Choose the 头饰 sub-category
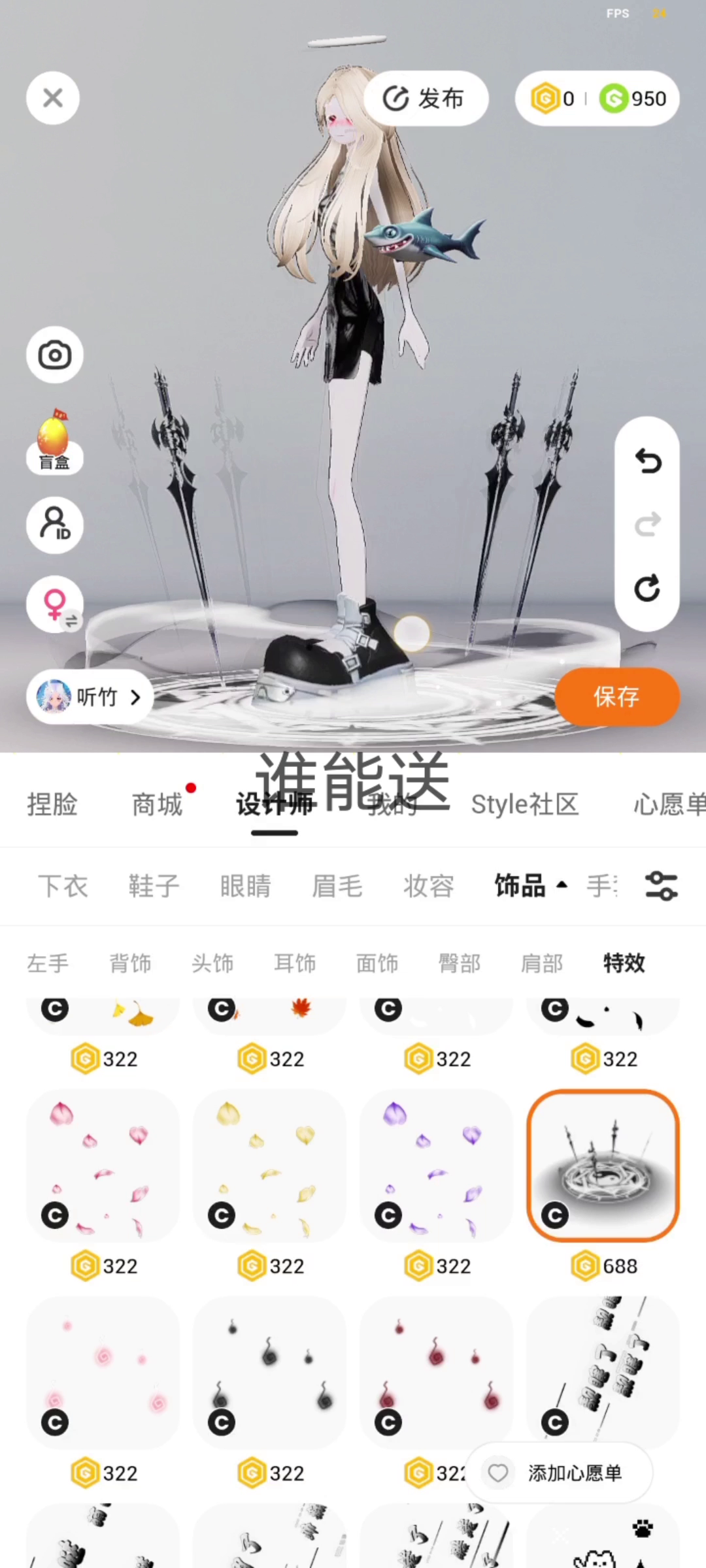Viewport: 706px width, 1568px height. [x=212, y=963]
